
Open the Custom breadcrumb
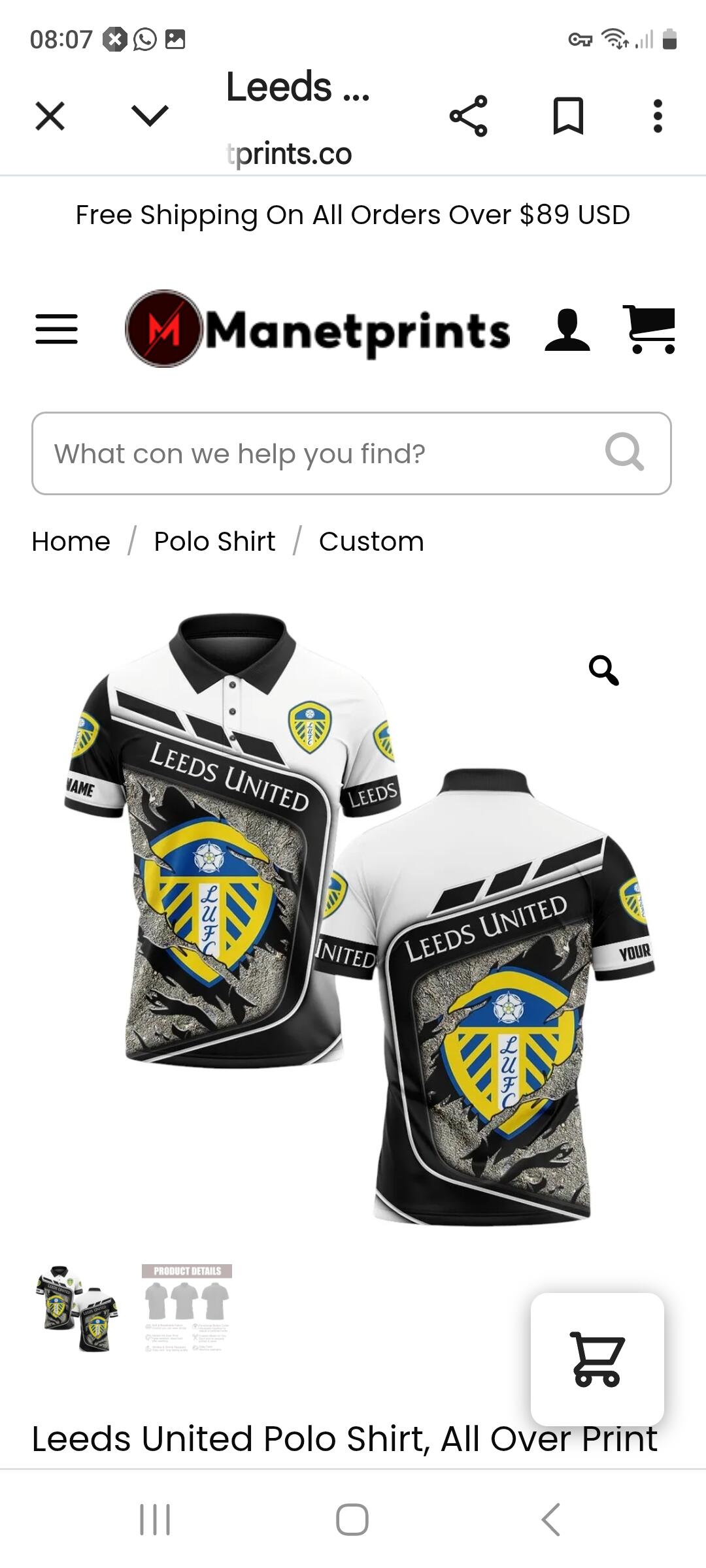(371, 542)
